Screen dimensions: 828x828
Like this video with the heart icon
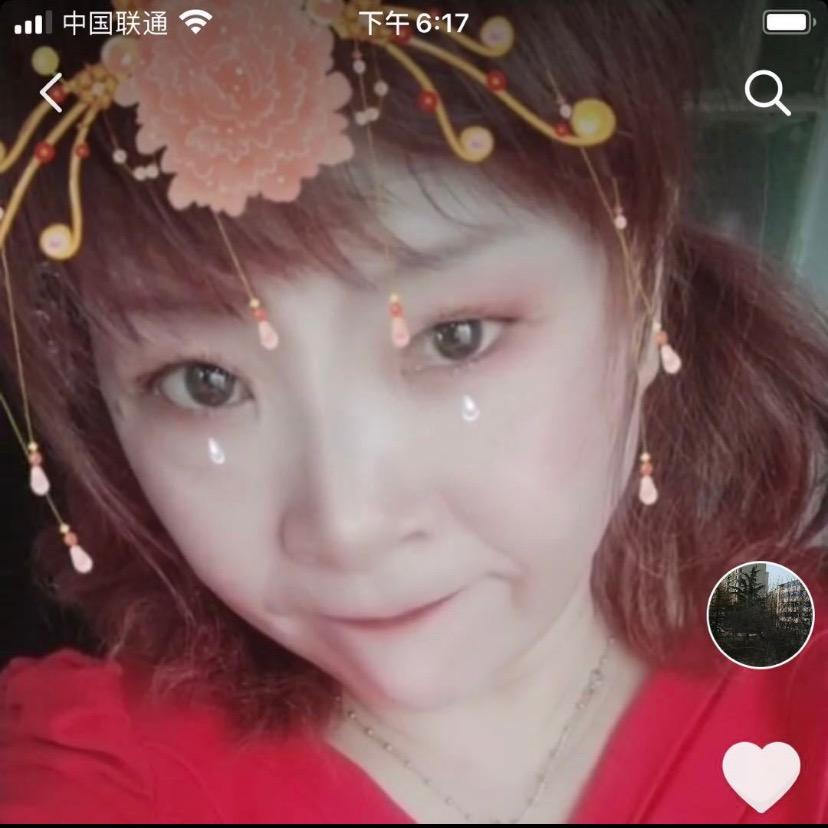point(761,775)
